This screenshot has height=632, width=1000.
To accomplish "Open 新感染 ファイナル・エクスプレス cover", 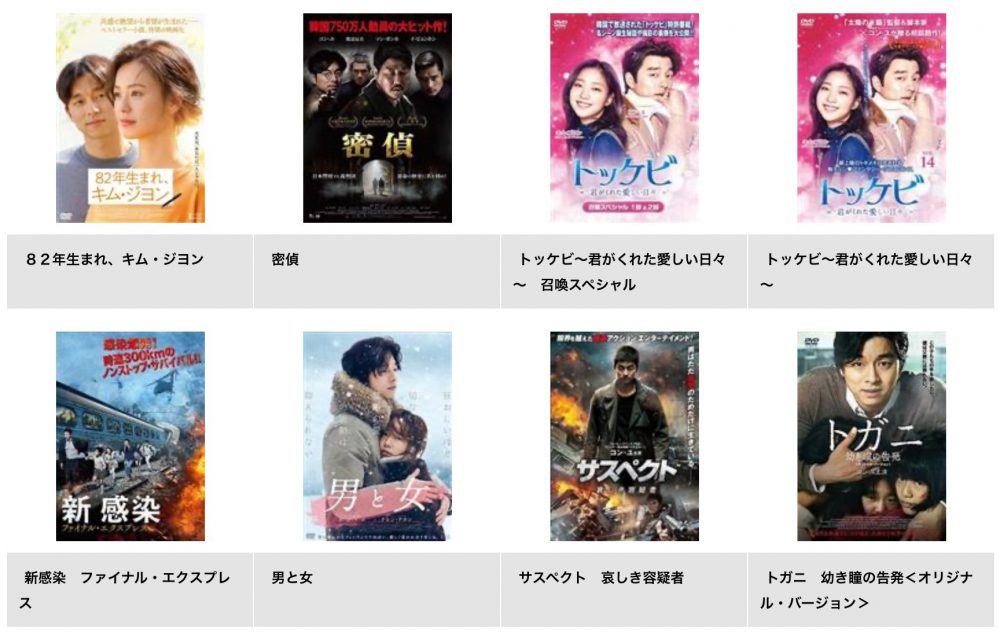I will pyautogui.click(x=130, y=436).
